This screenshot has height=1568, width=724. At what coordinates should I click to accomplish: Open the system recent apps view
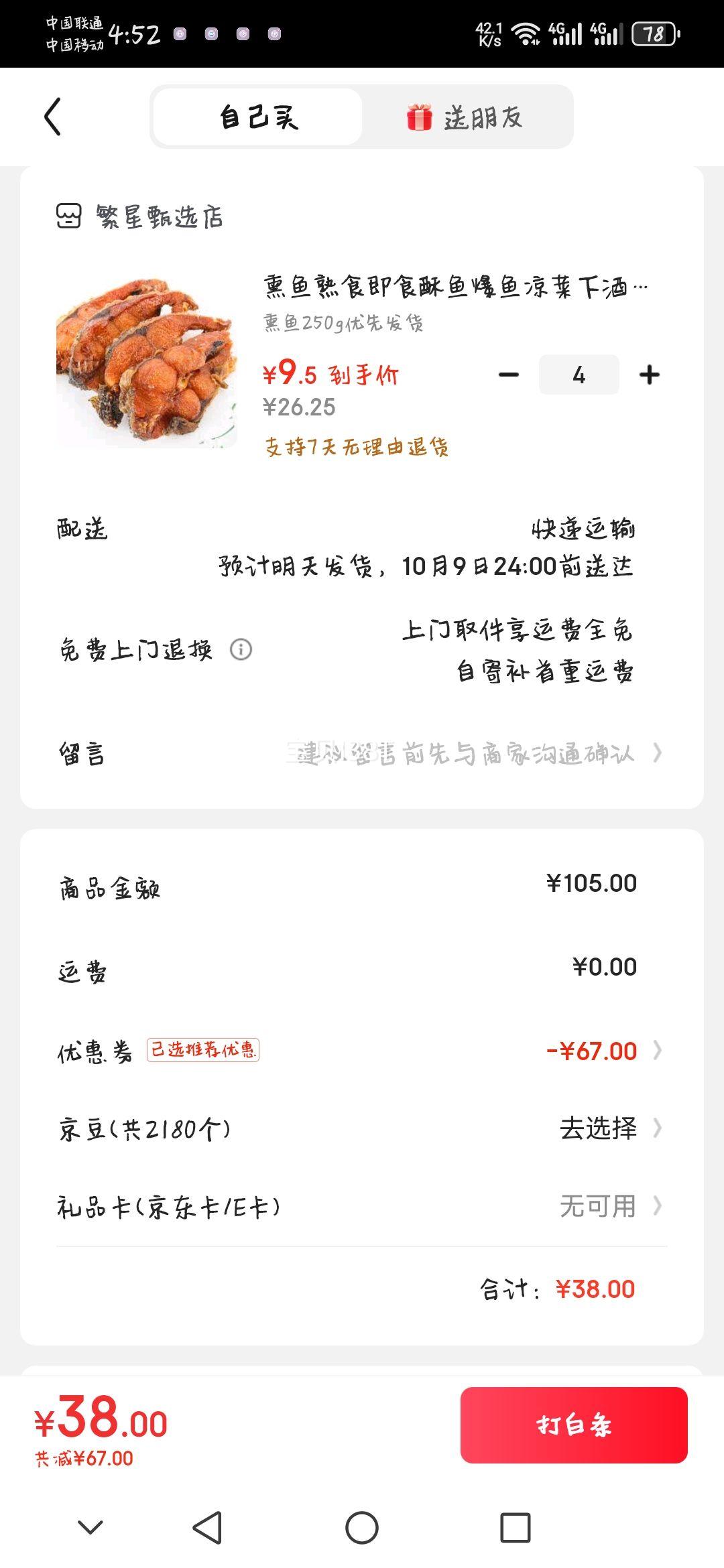coord(516,1528)
